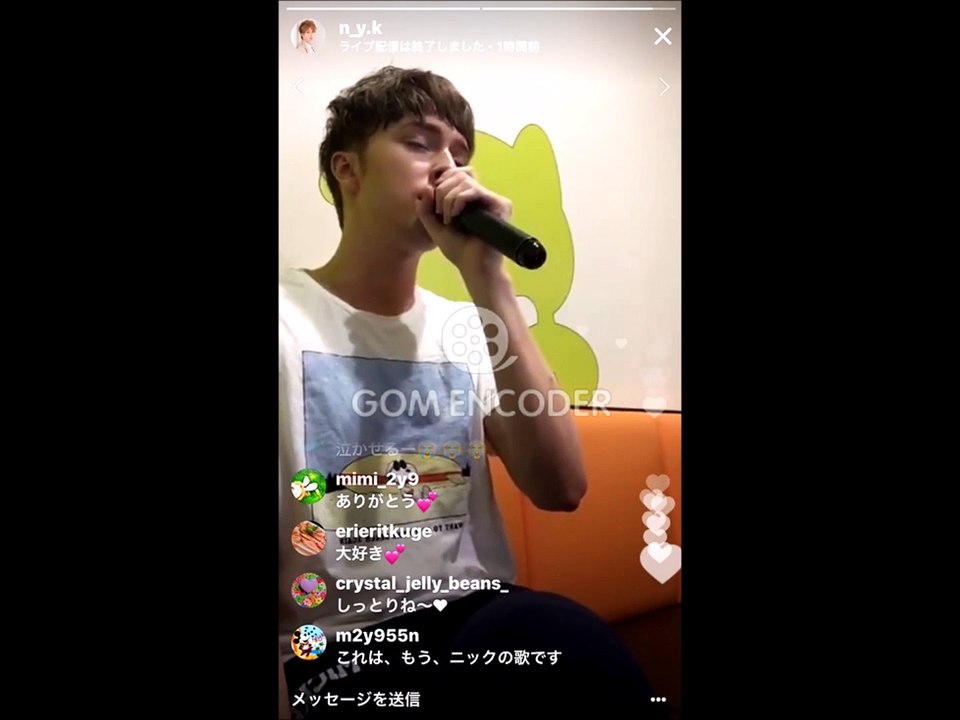This screenshot has width=960, height=720.
Task: Go to the next story arrow
Action: (x=664, y=87)
